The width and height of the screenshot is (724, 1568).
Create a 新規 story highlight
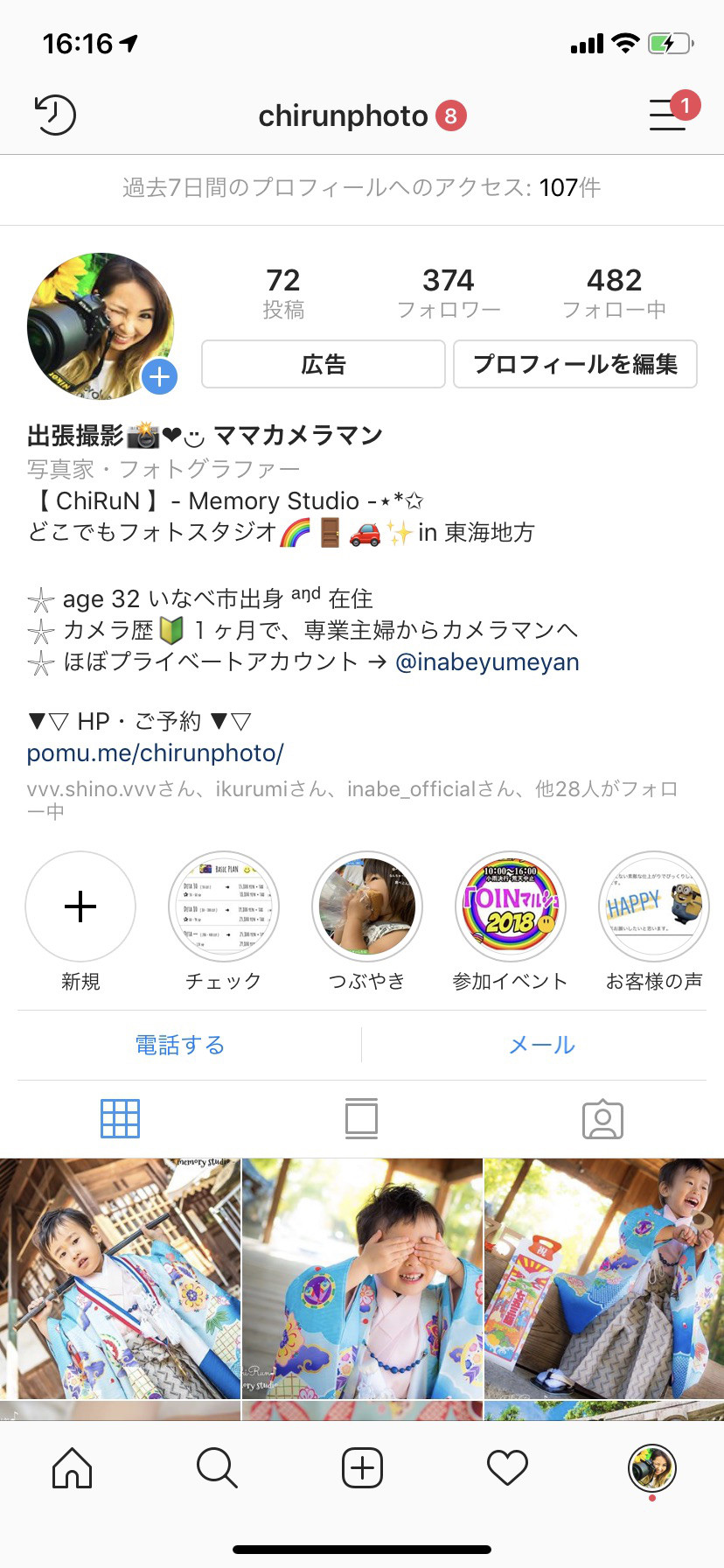tap(80, 906)
